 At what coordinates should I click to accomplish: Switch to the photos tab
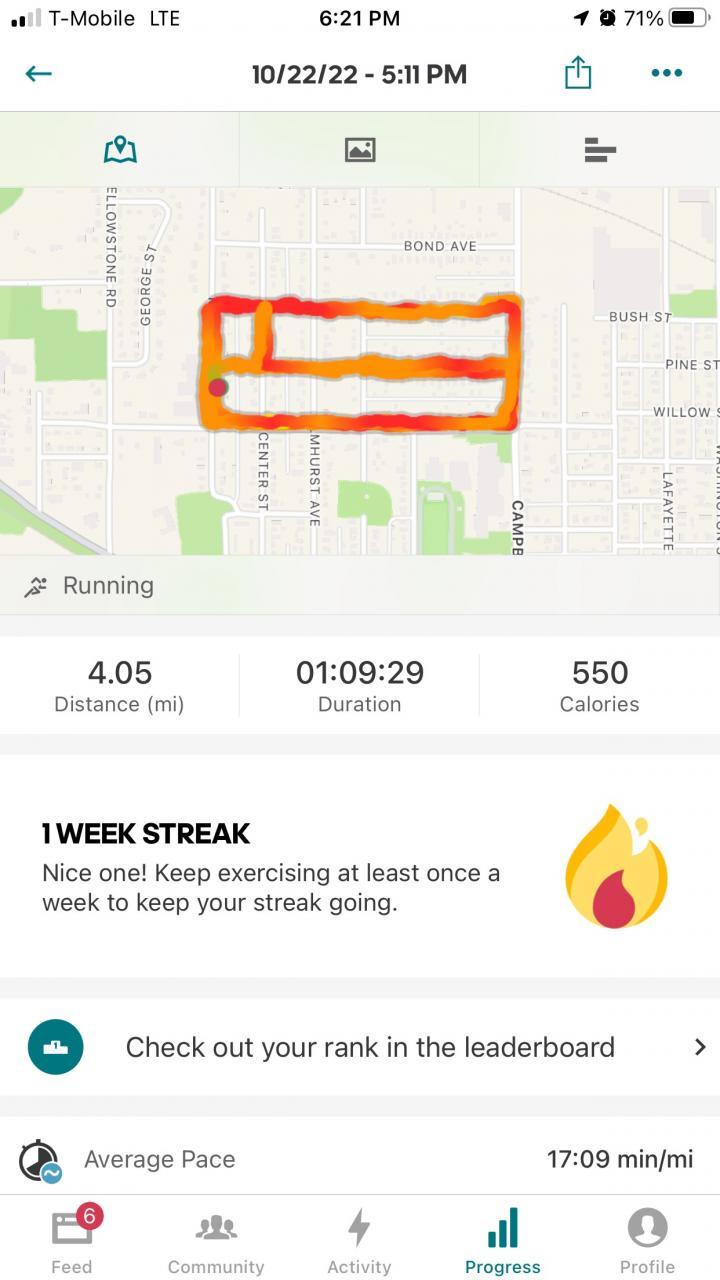coord(360,150)
